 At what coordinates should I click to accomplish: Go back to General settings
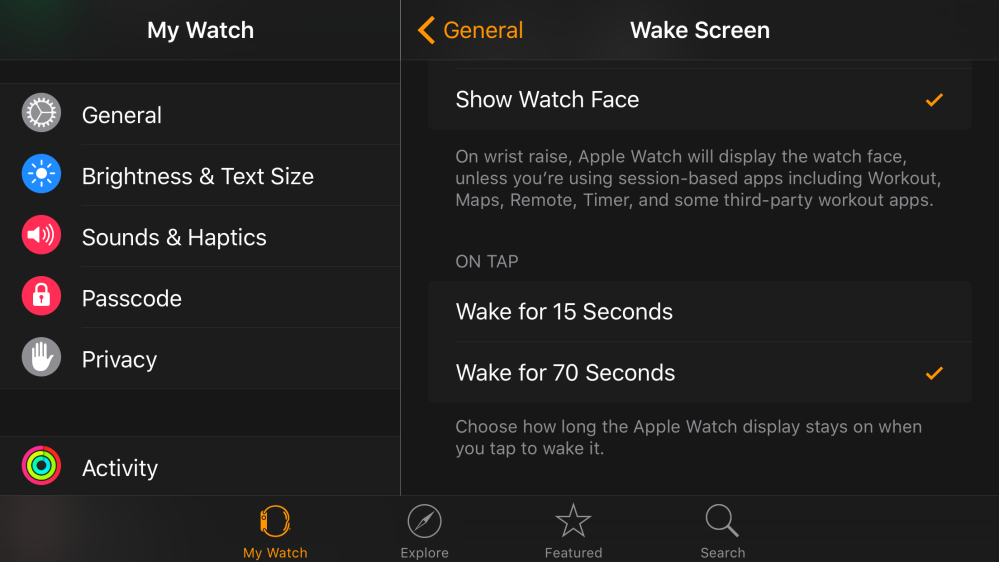coord(470,30)
